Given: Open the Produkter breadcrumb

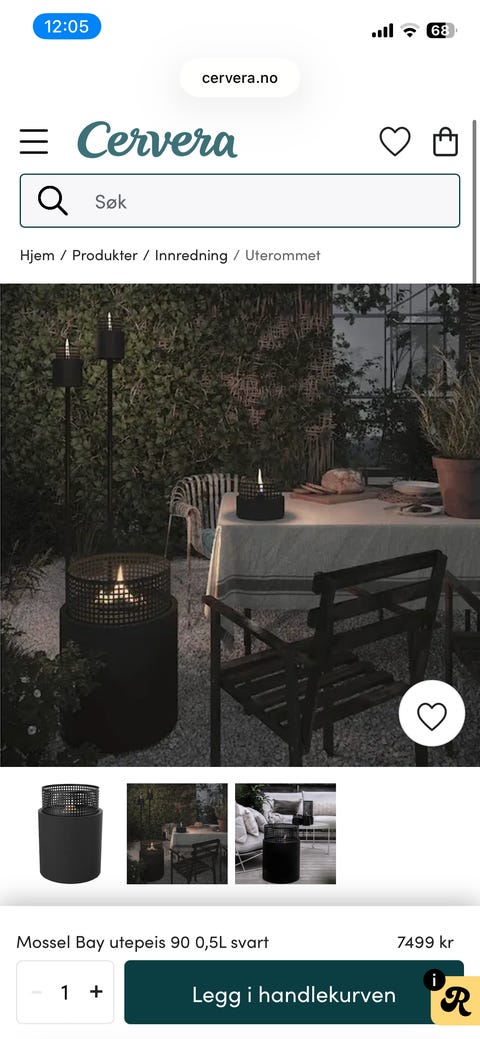Looking at the screenshot, I should coord(105,255).
